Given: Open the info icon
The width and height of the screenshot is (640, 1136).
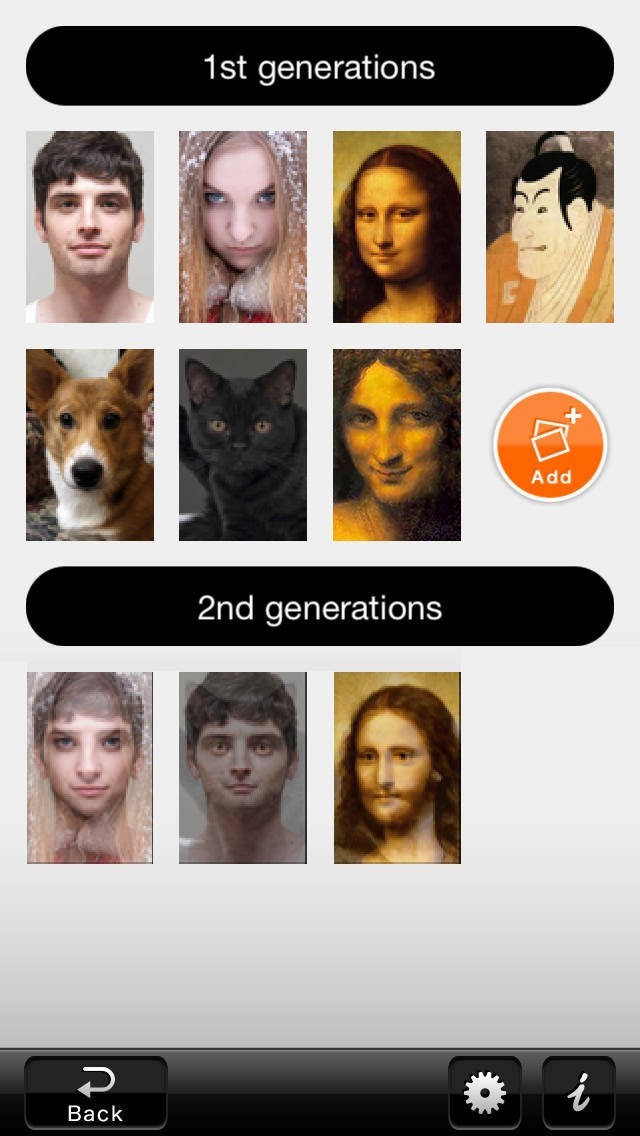Looking at the screenshot, I should tap(578, 1093).
